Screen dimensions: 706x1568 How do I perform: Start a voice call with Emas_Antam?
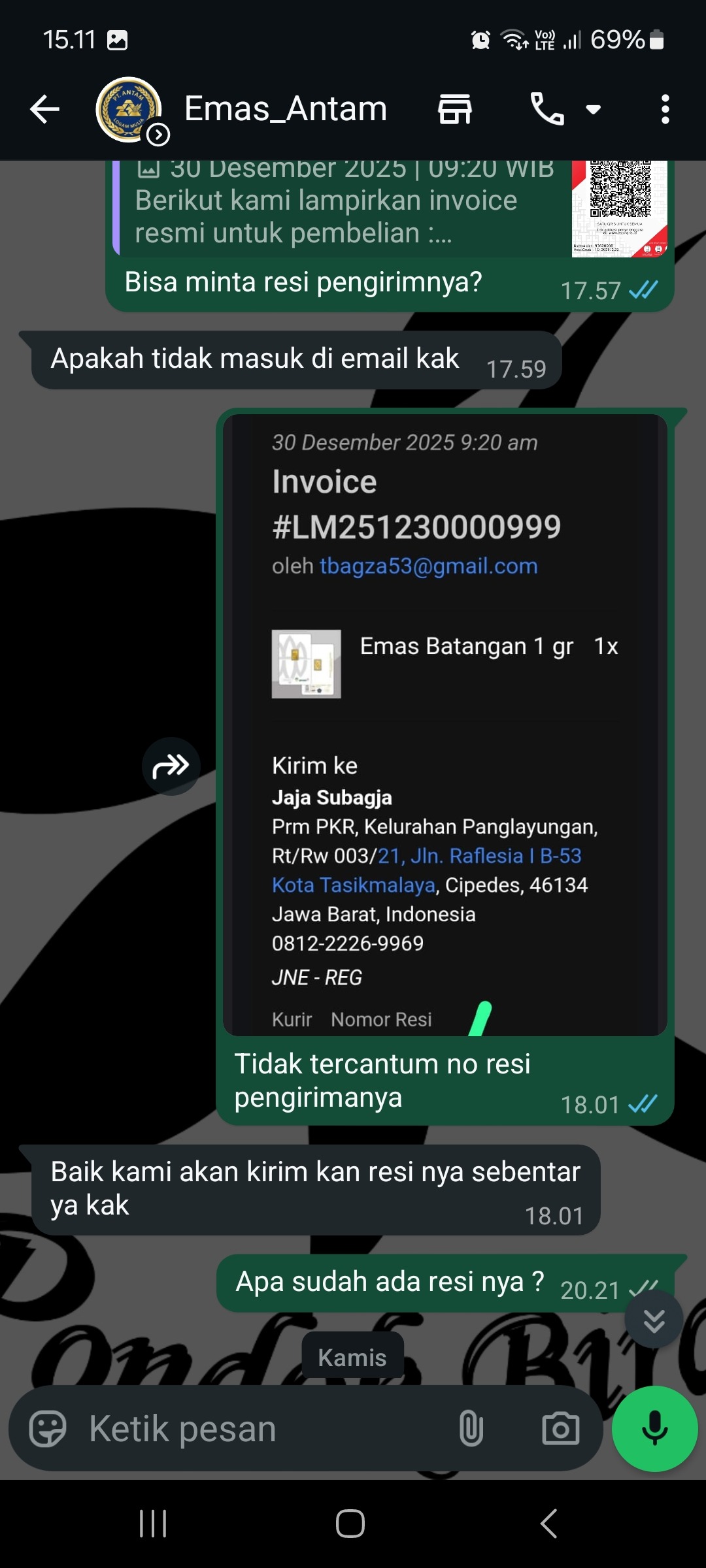(546, 109)
